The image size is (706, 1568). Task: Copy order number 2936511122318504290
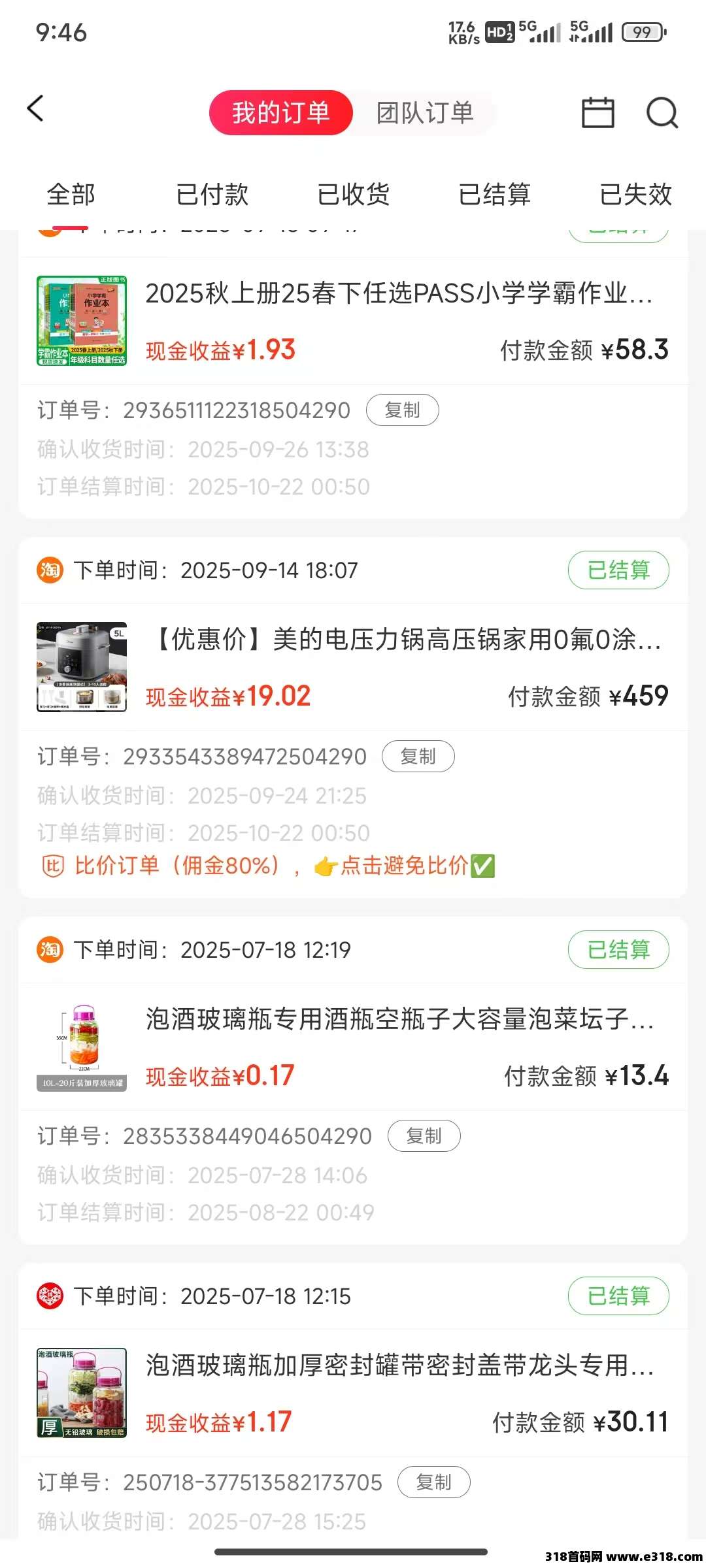click(x=402, y=410)
